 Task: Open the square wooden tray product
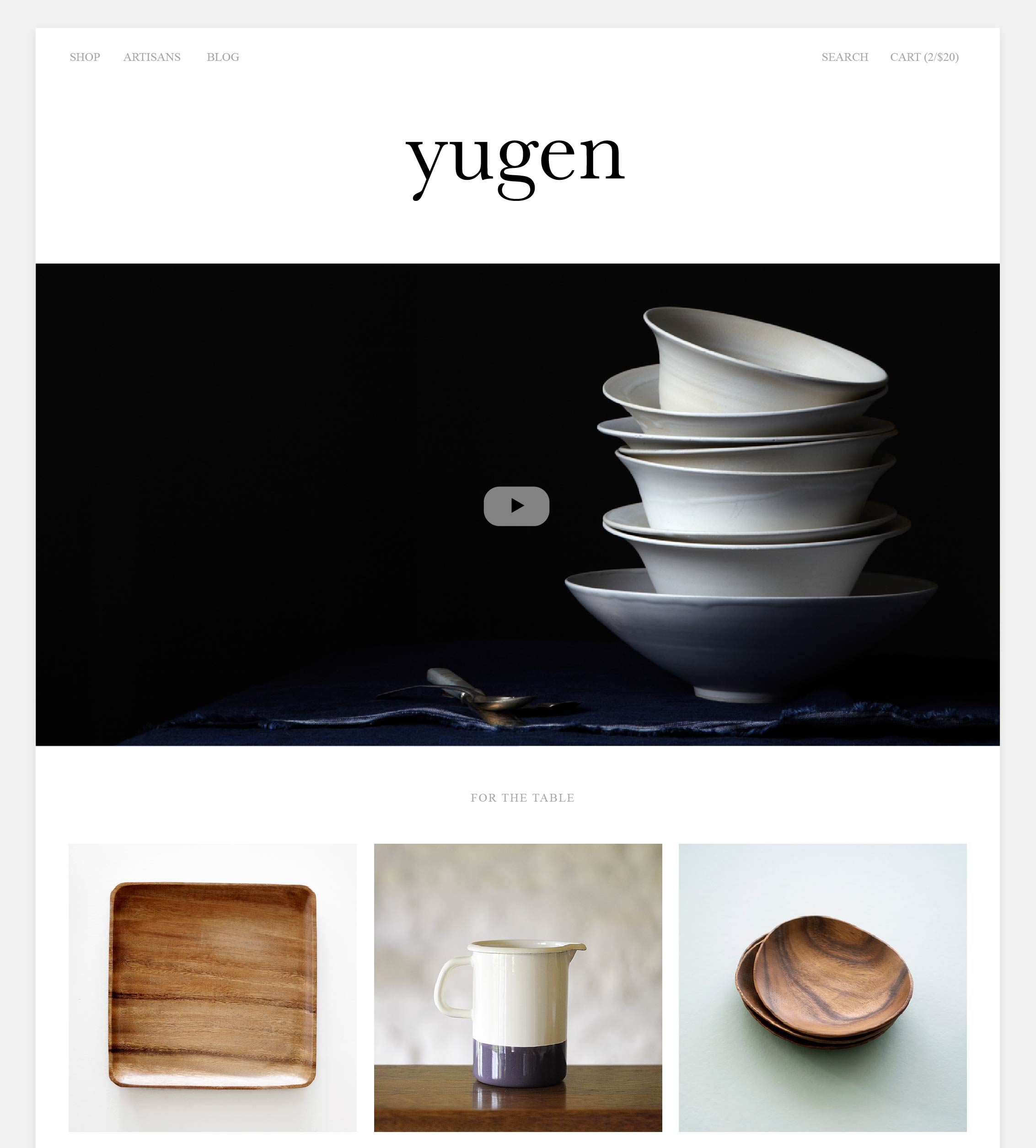(x=212, y=987)
